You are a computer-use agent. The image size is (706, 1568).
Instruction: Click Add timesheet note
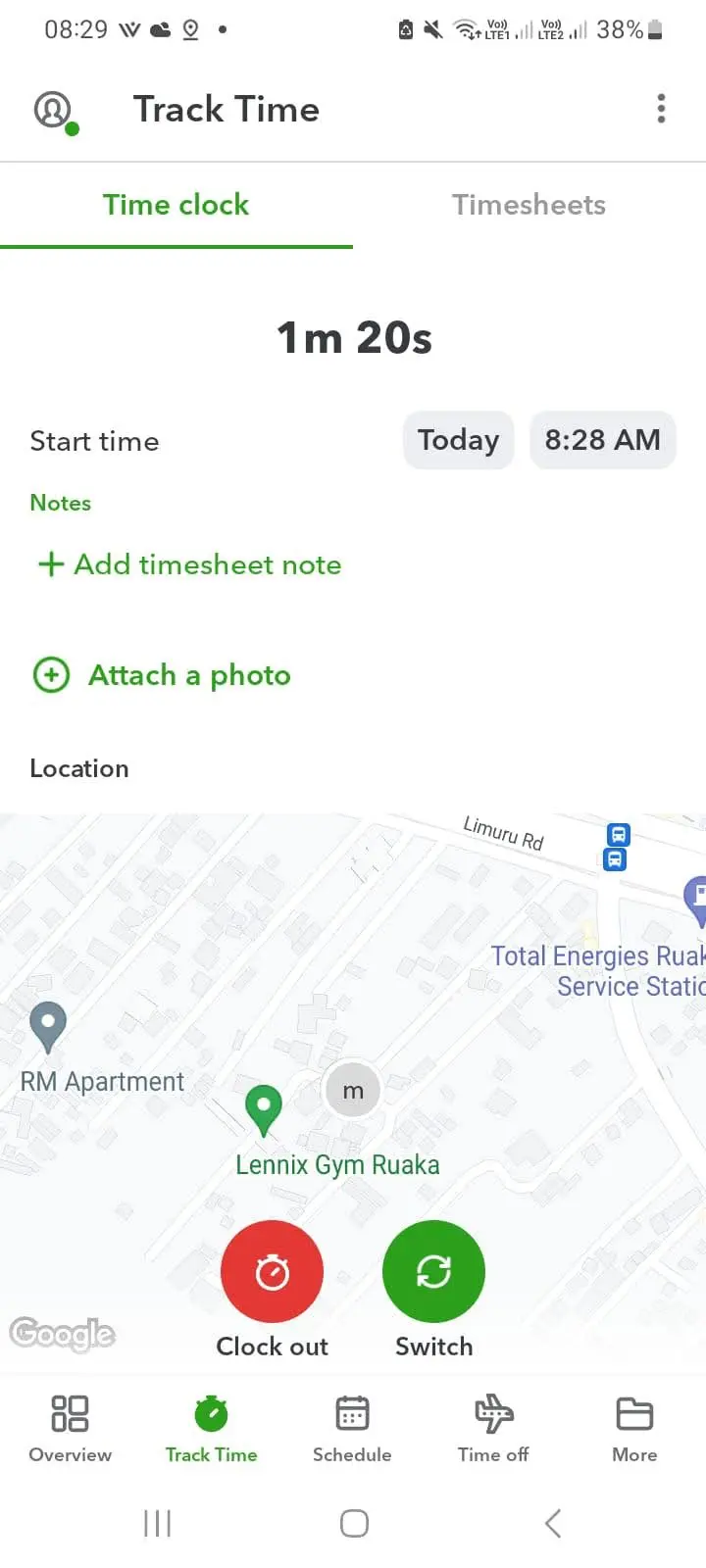pyautogui.click(x=188, y=564)
